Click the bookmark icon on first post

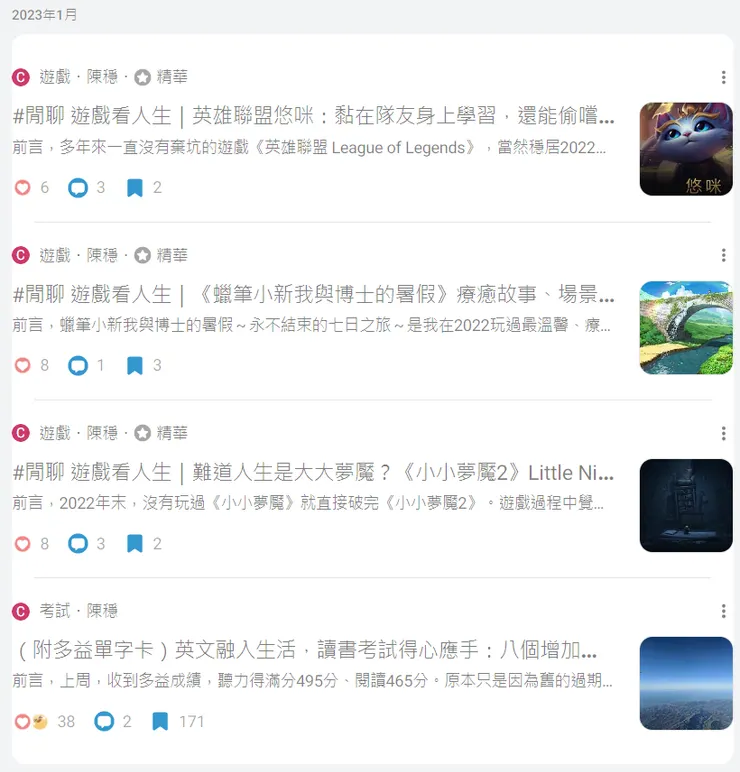coord(136,187)
